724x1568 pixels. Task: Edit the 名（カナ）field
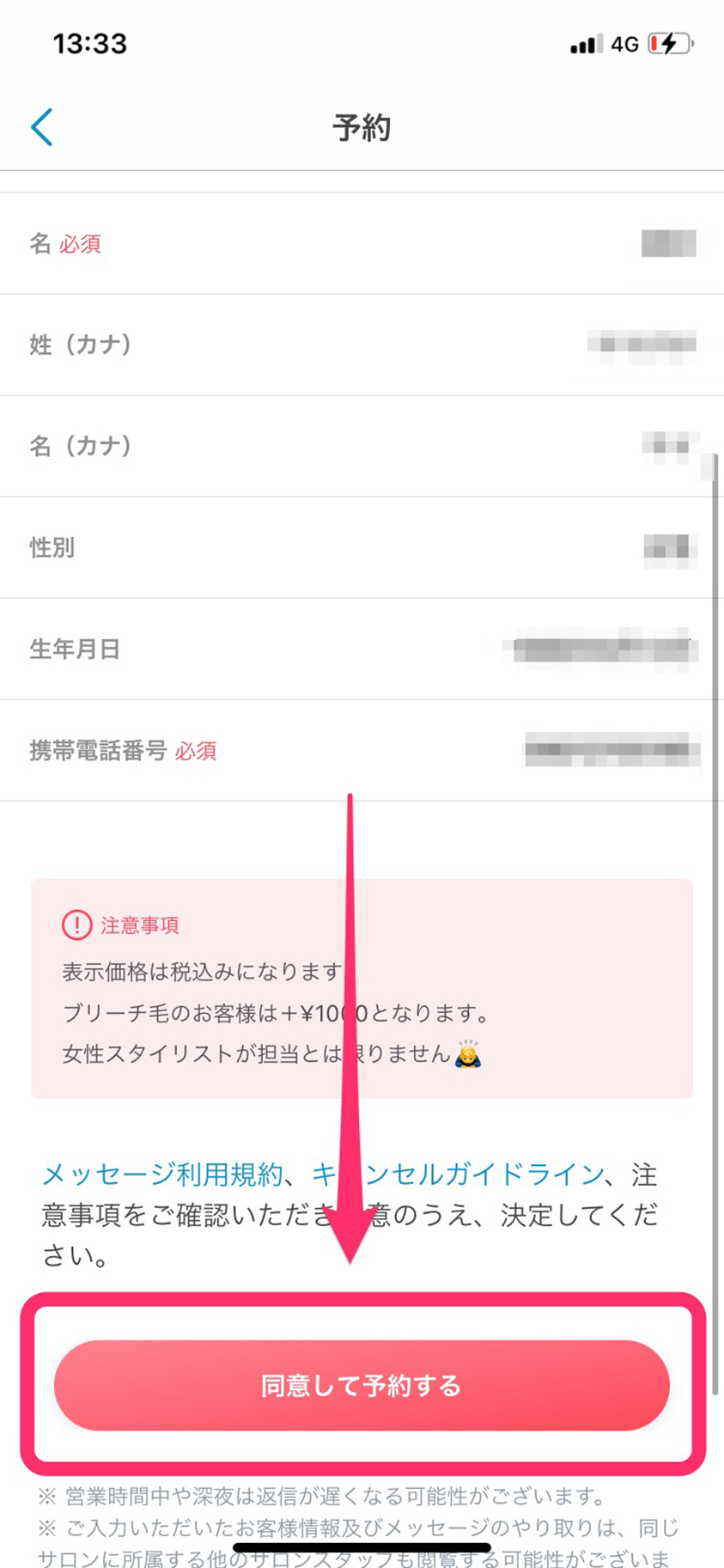[x=361, y=446]
